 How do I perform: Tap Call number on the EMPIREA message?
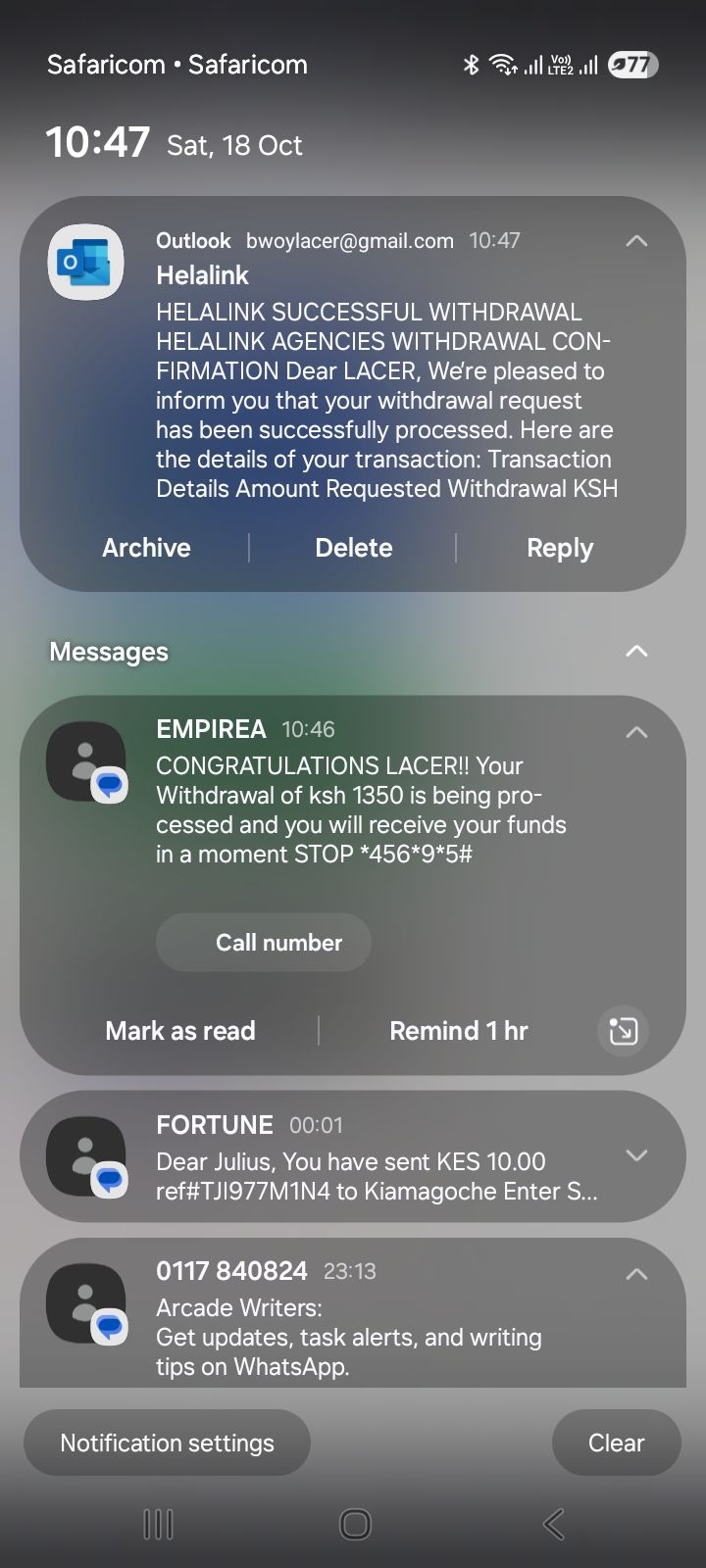(263, 942)
